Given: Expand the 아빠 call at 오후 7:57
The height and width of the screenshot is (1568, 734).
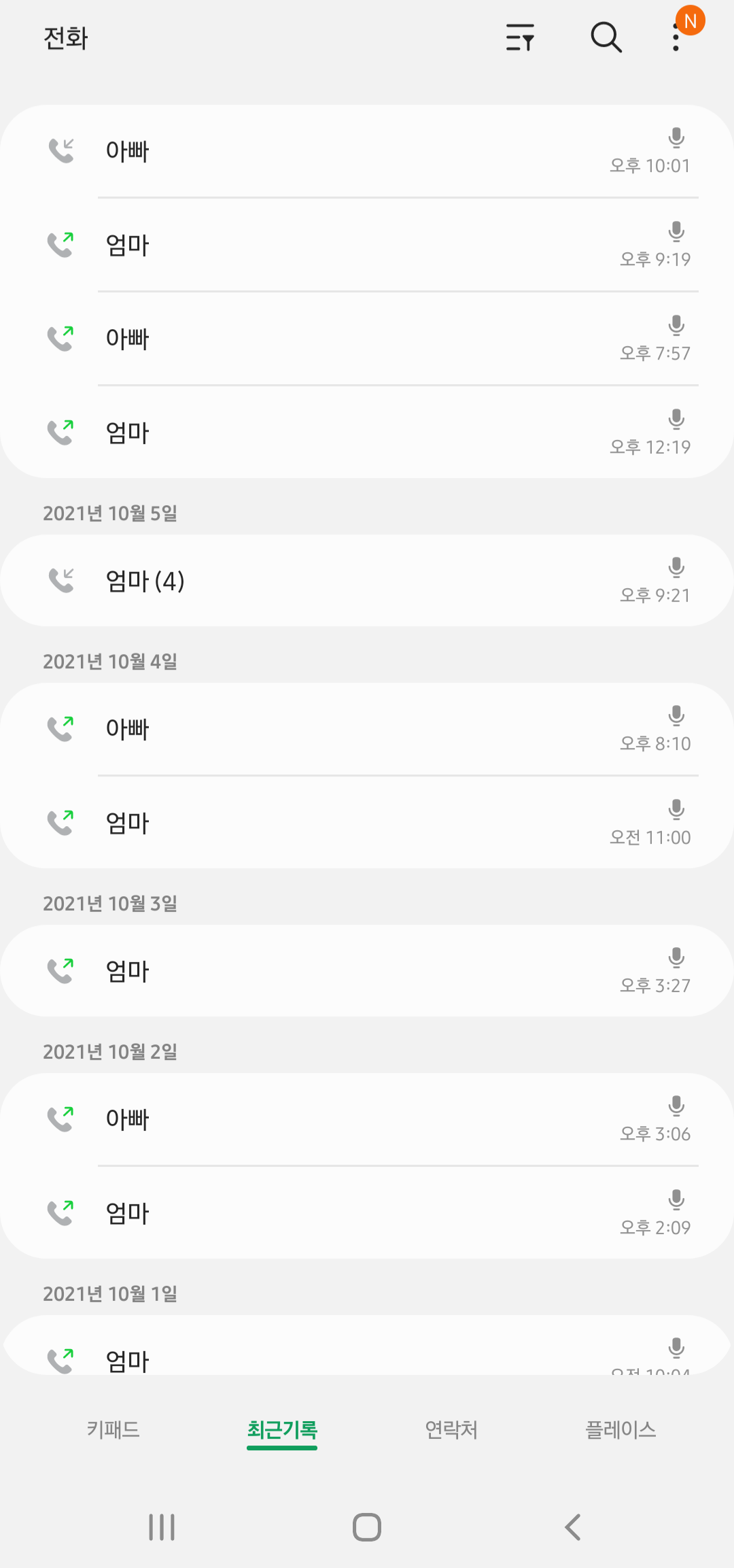Looking at the screenshot, I should tap(367, 339).
